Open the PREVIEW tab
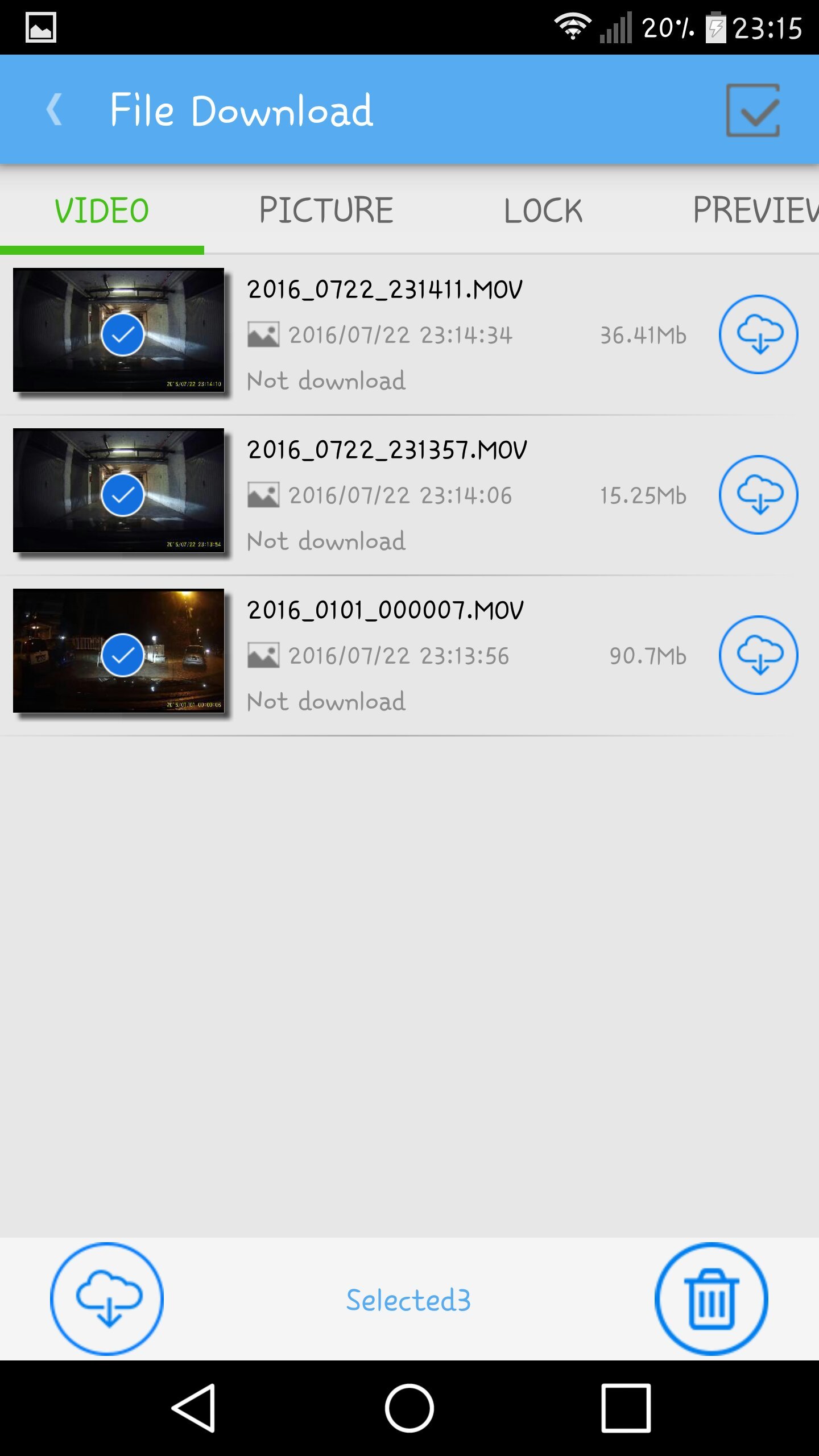Viewport: 819px width, 1456px height. [754, 210]
